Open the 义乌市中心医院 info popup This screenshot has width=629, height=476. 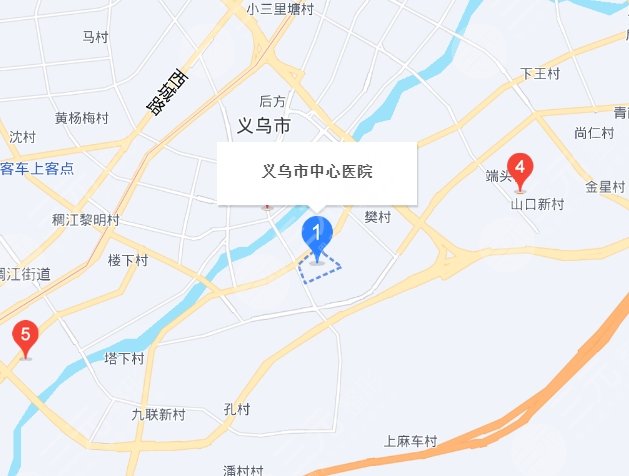317,173
